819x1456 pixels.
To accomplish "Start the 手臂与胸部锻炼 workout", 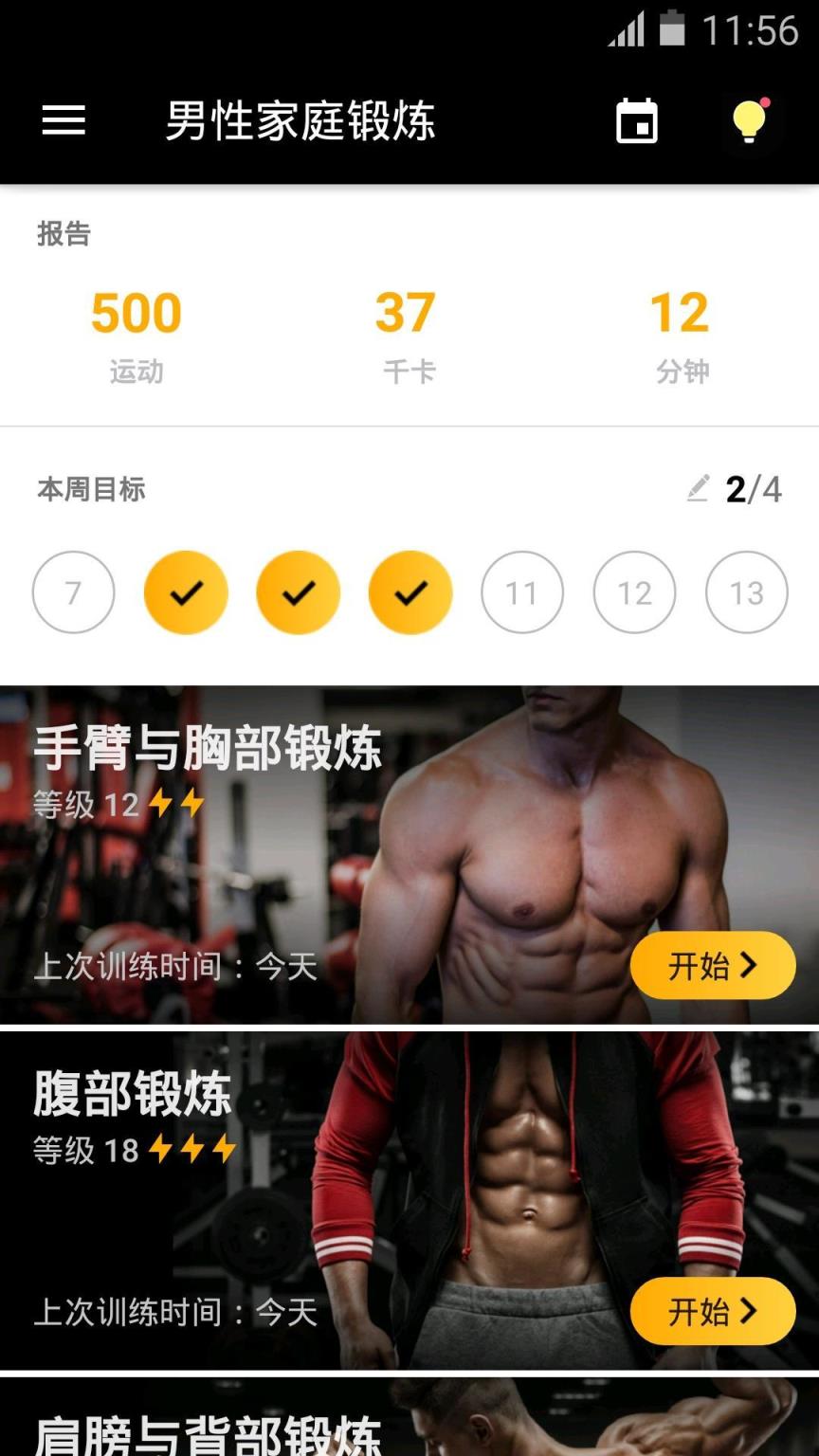I will (712, 964).
